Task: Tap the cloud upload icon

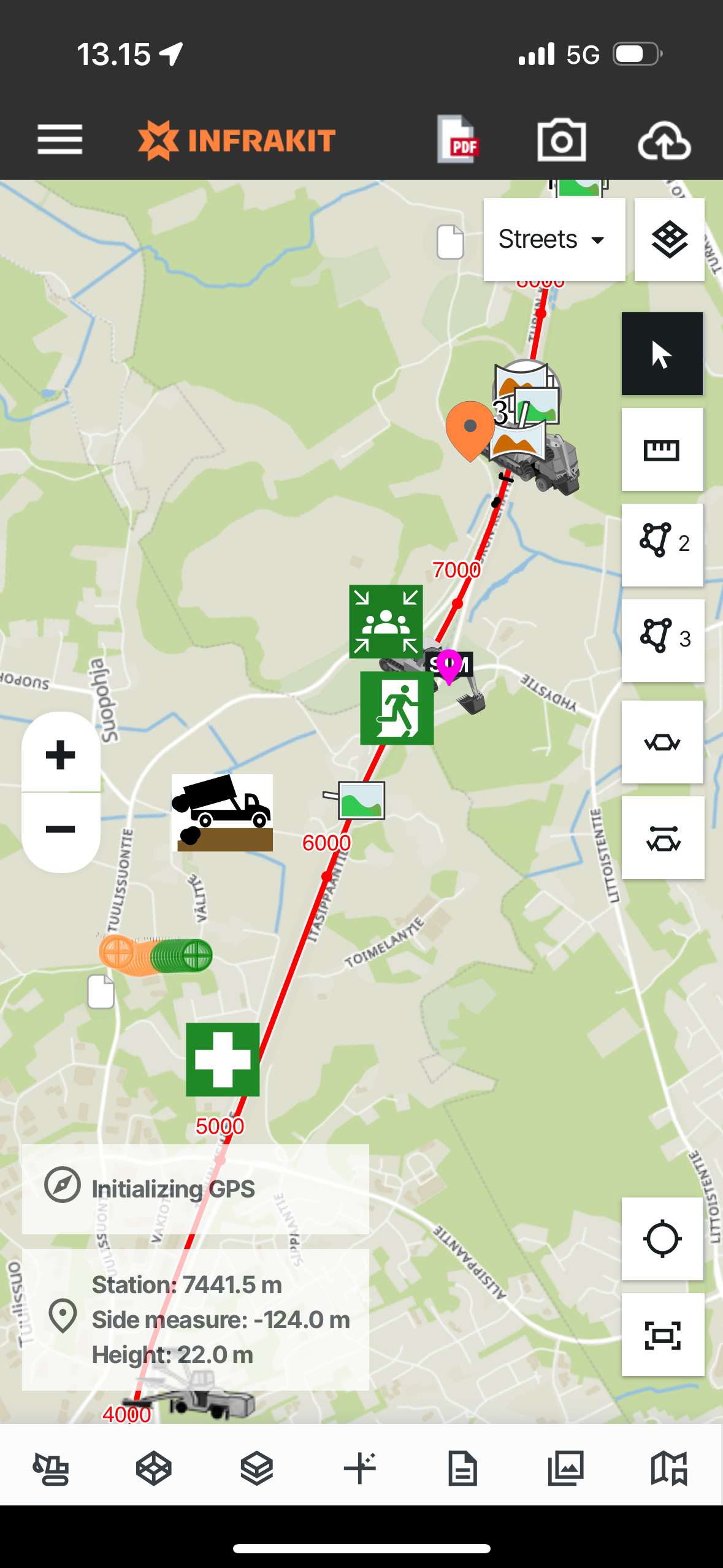Action: click(664, 140)
